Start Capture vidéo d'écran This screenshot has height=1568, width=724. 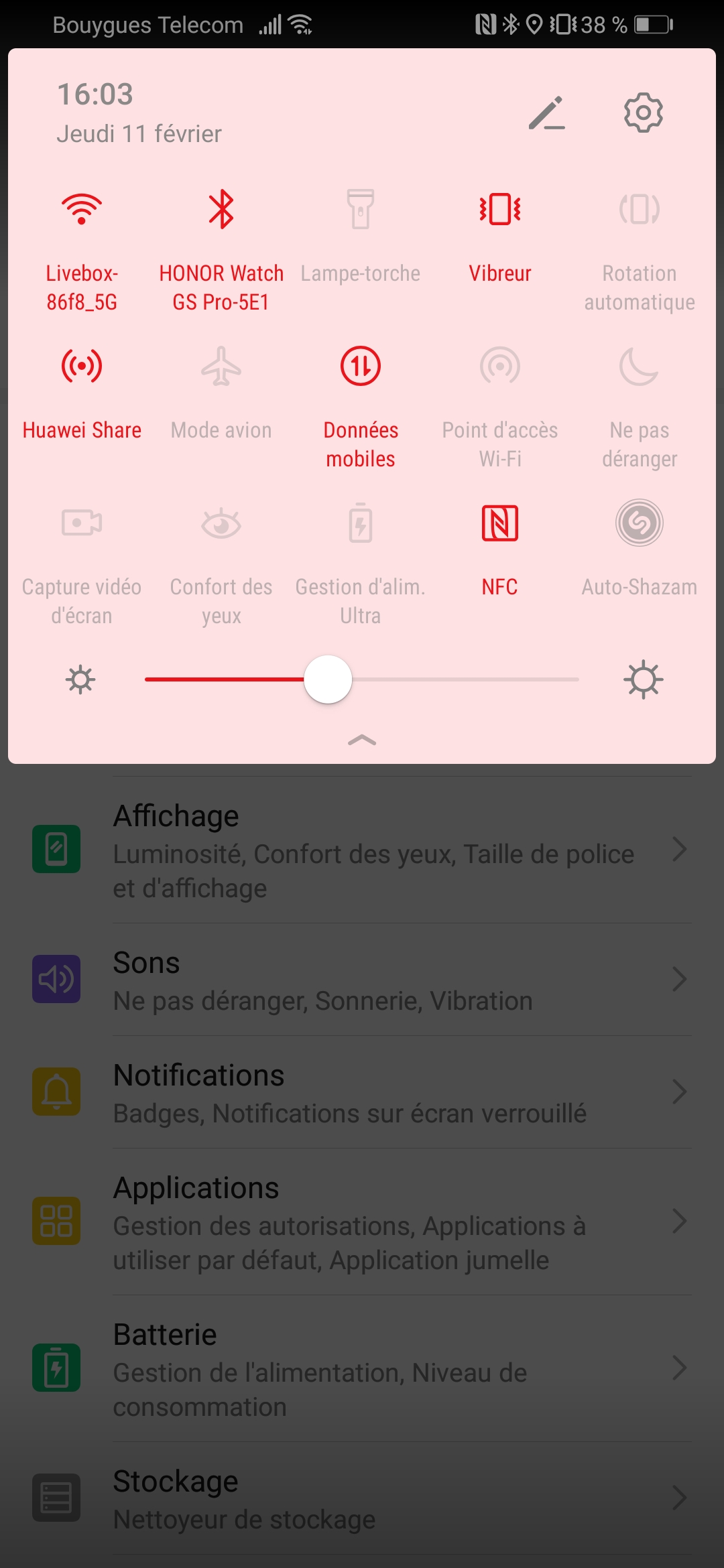(x=82, y=523)
